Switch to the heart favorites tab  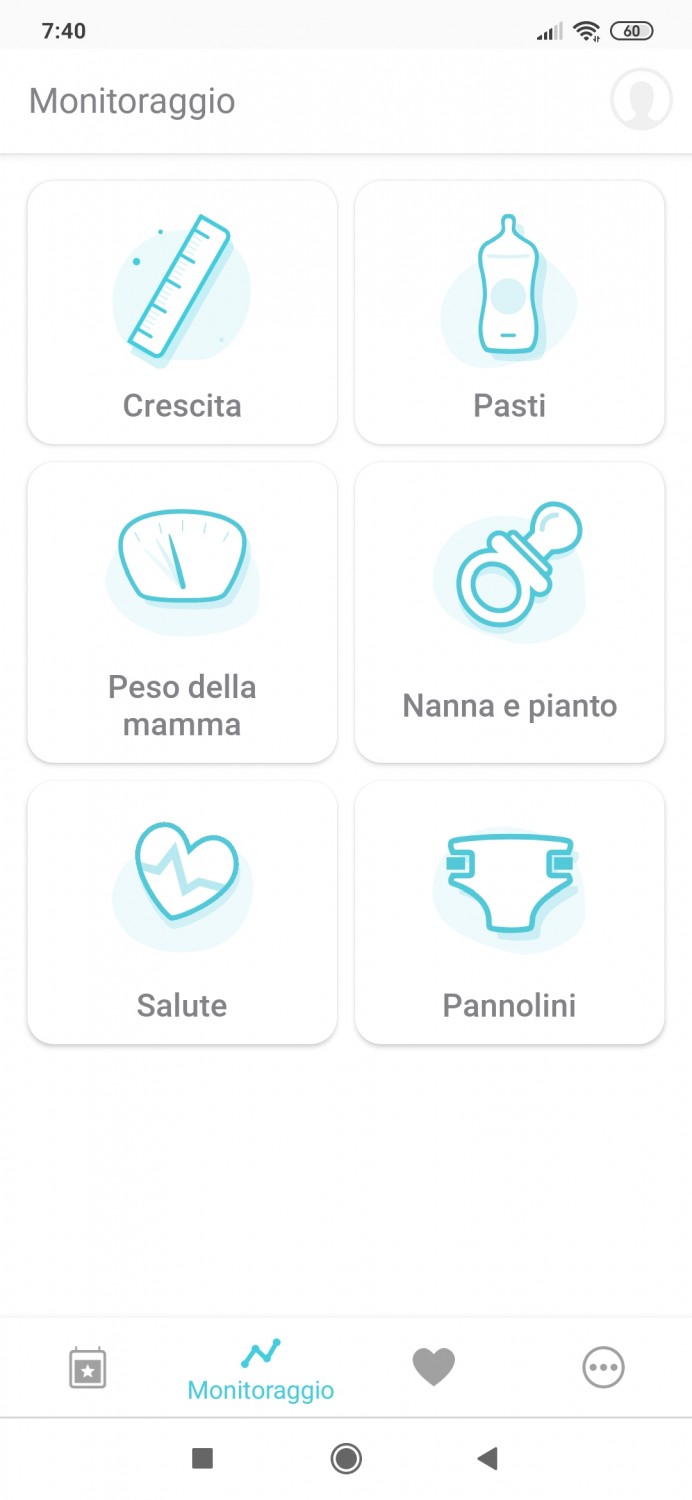click(434, 1367)
